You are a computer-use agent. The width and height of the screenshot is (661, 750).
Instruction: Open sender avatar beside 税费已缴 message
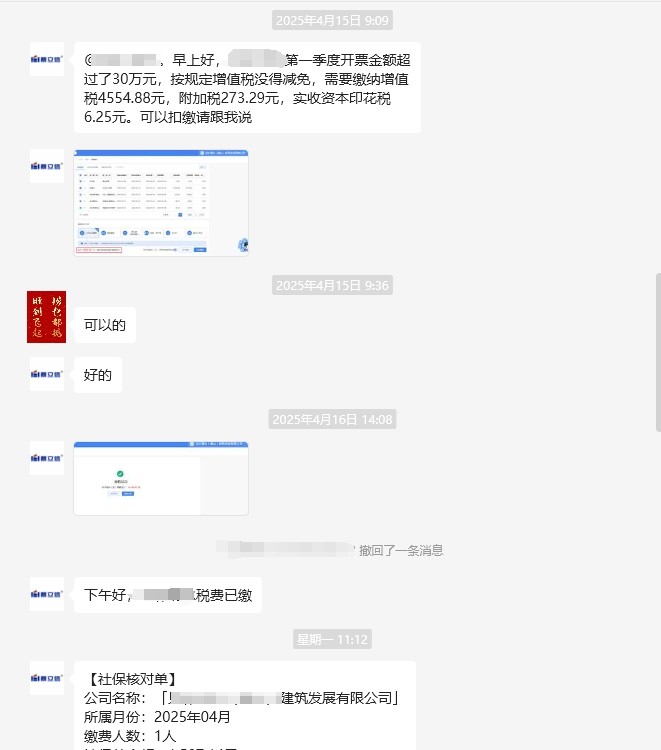click(x=46, y=594)
